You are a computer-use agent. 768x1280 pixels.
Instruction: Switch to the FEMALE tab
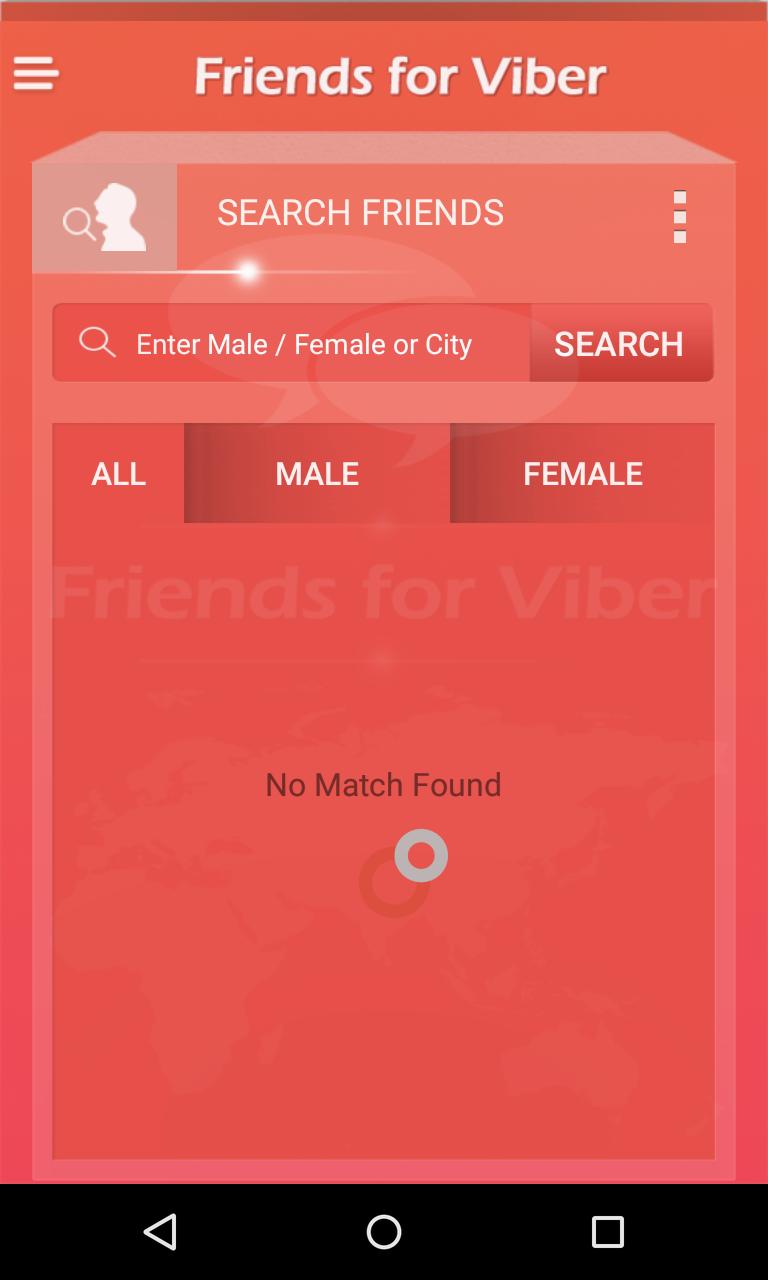pyautogui.click(x=582, y=473)
